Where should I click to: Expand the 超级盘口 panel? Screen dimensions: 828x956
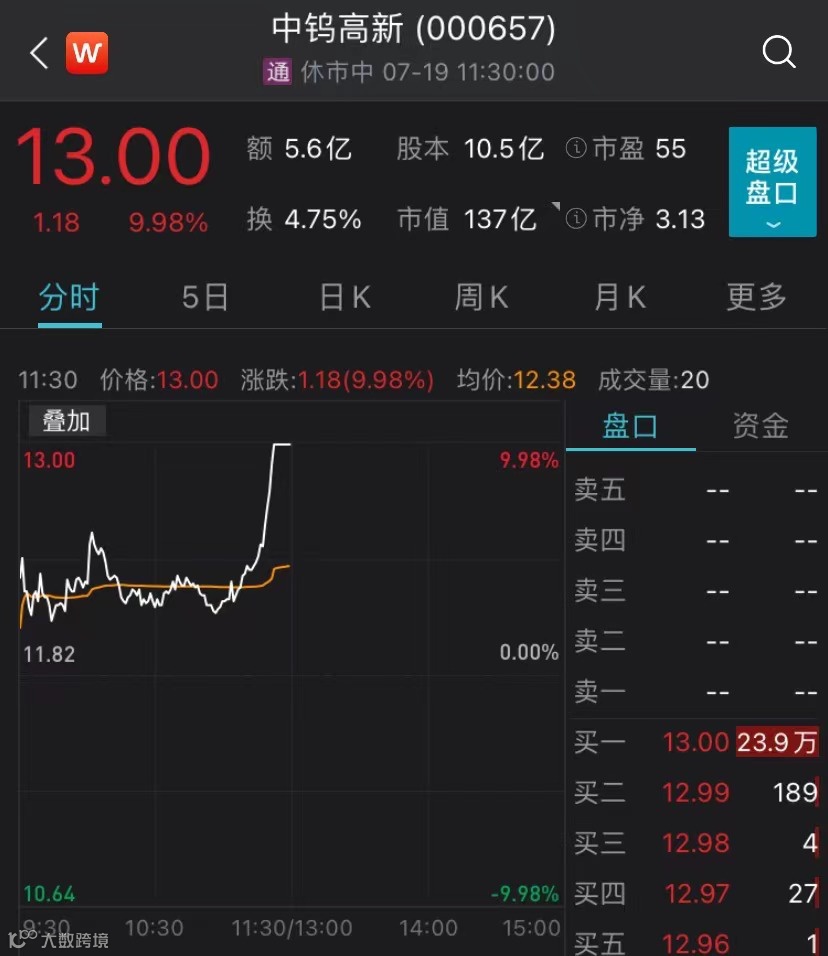click(x=771, y=183)
